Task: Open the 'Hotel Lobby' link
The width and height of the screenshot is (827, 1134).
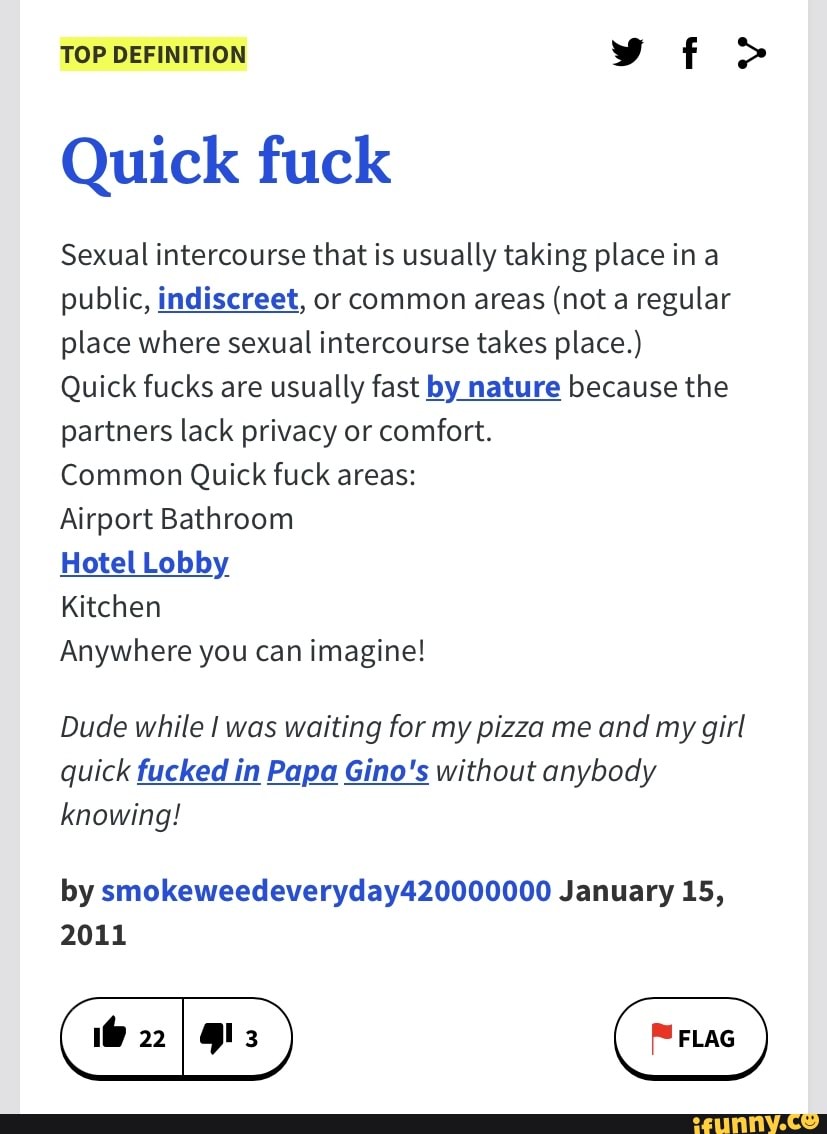Action: pos(145,563)
